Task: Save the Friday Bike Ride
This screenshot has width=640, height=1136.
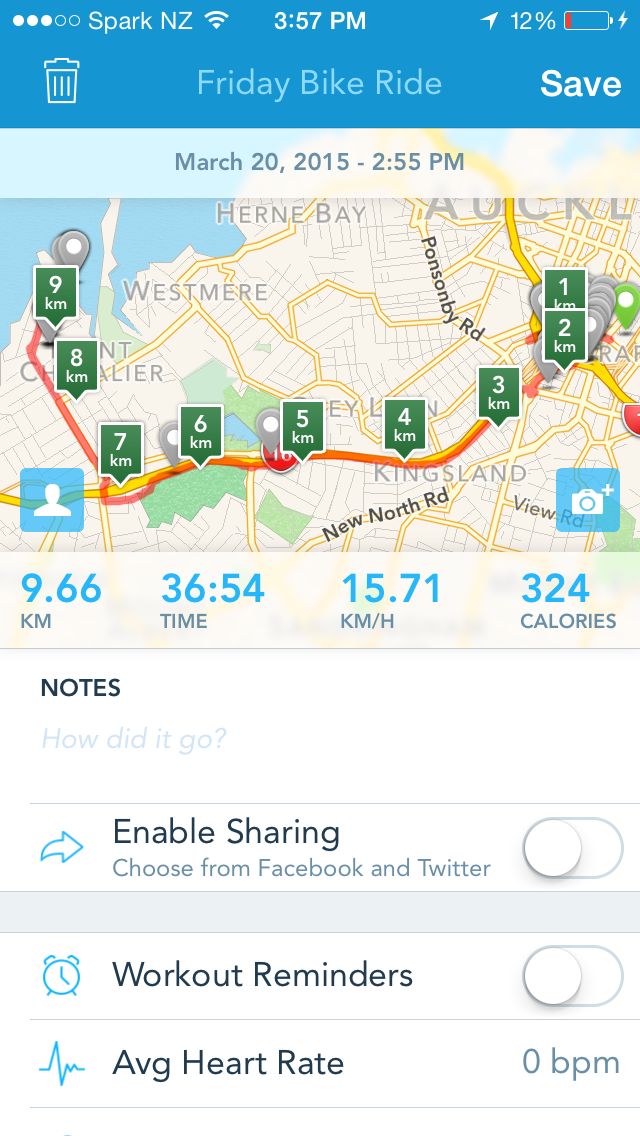Action: click(x=581, y=83)
